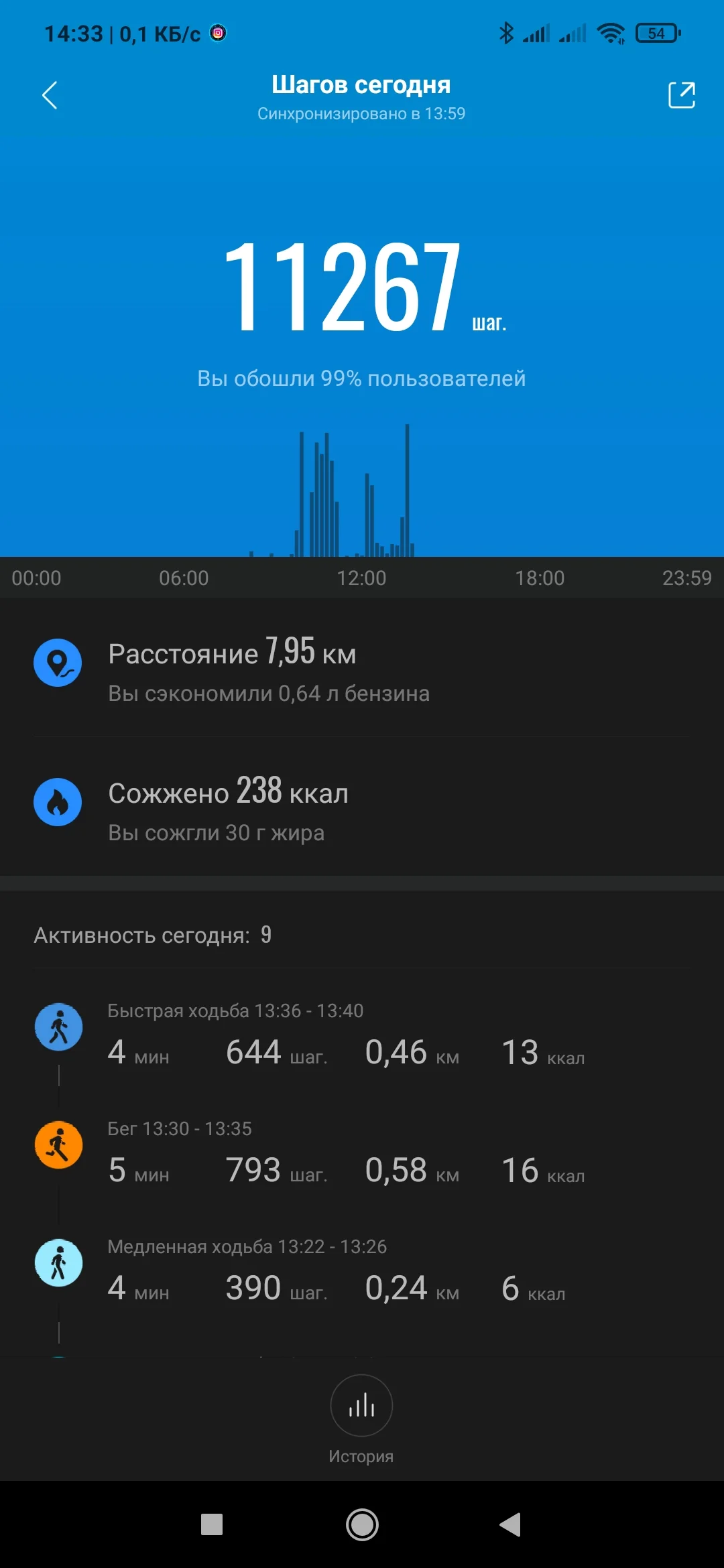Tap the Bluetooth icon in status bar
This screenshot has width=724, height=1568.
[x=507, y=31]
